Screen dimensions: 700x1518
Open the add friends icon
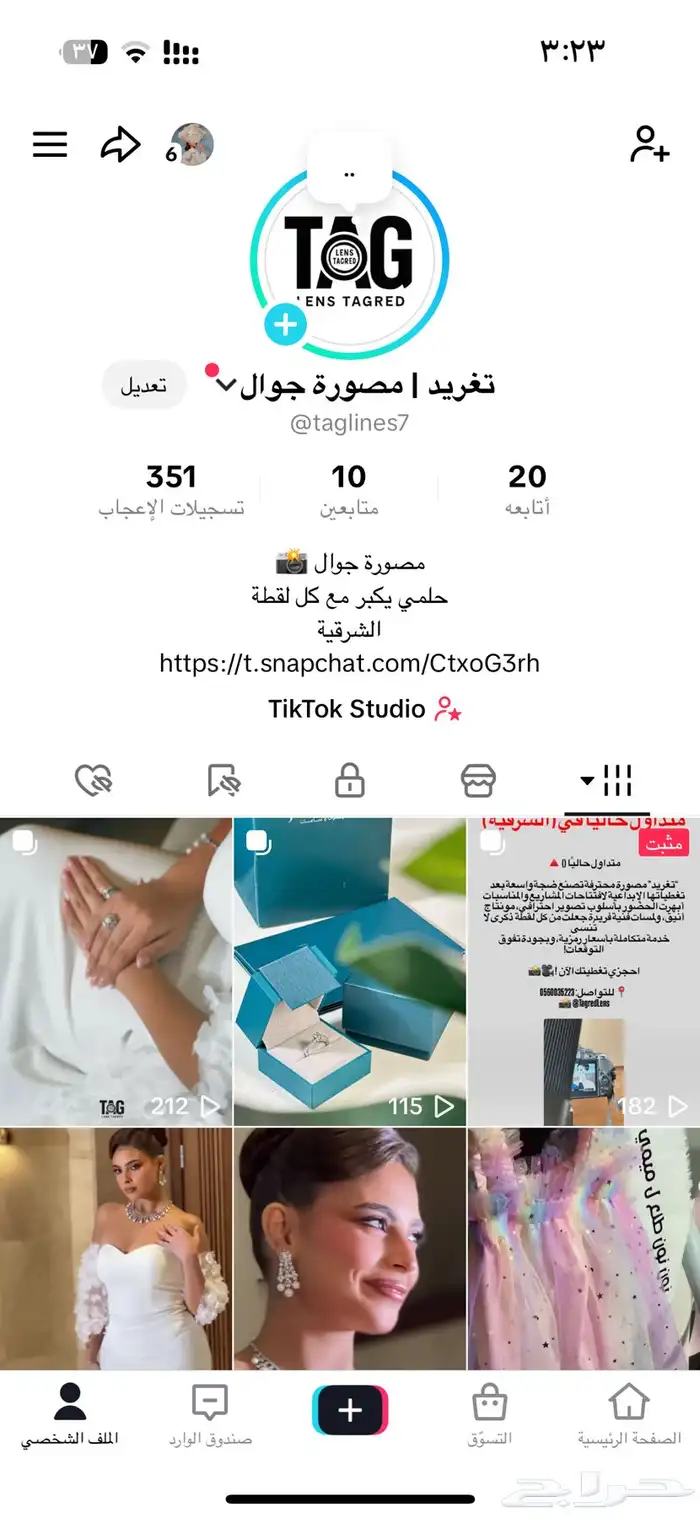pyautogui.click(x=649, y=145)
